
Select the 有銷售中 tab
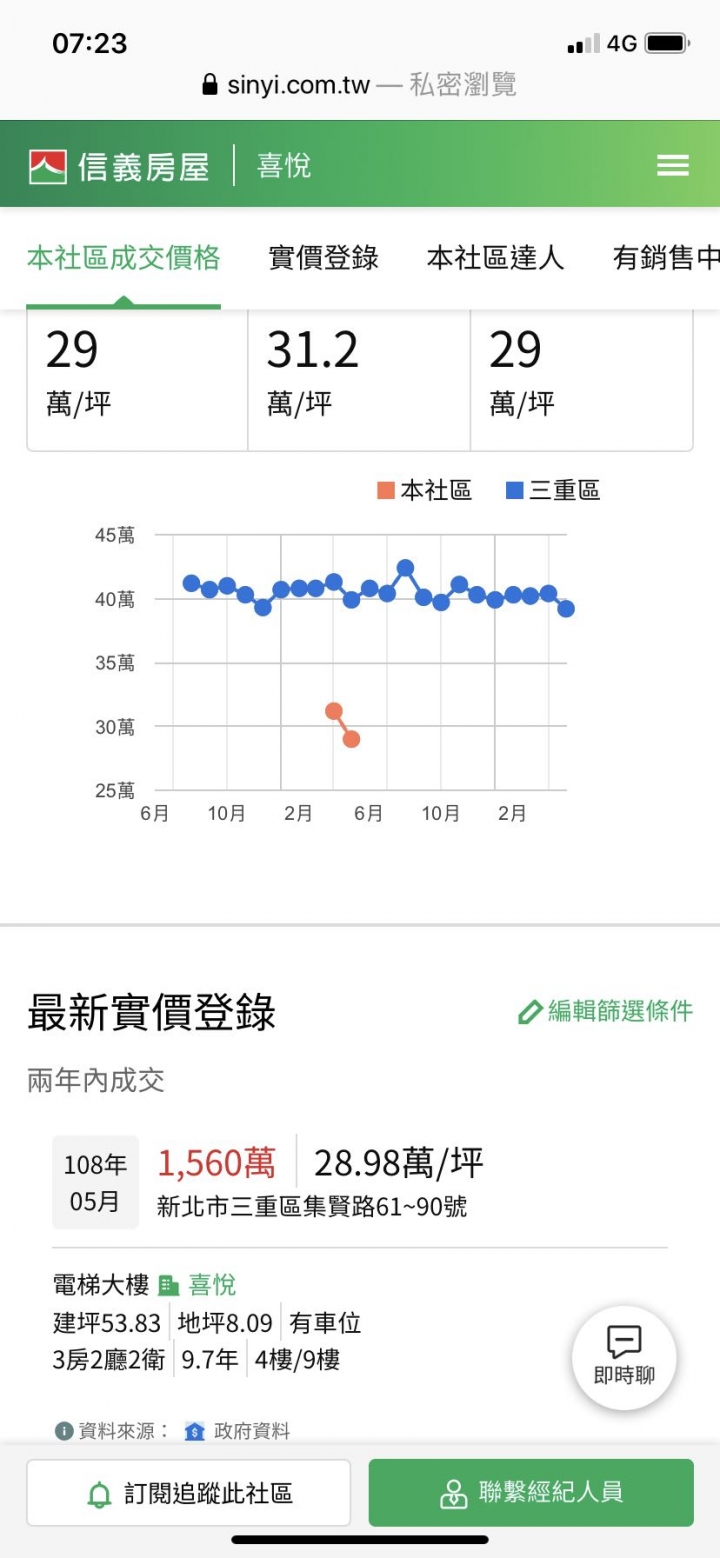(666, 258)
